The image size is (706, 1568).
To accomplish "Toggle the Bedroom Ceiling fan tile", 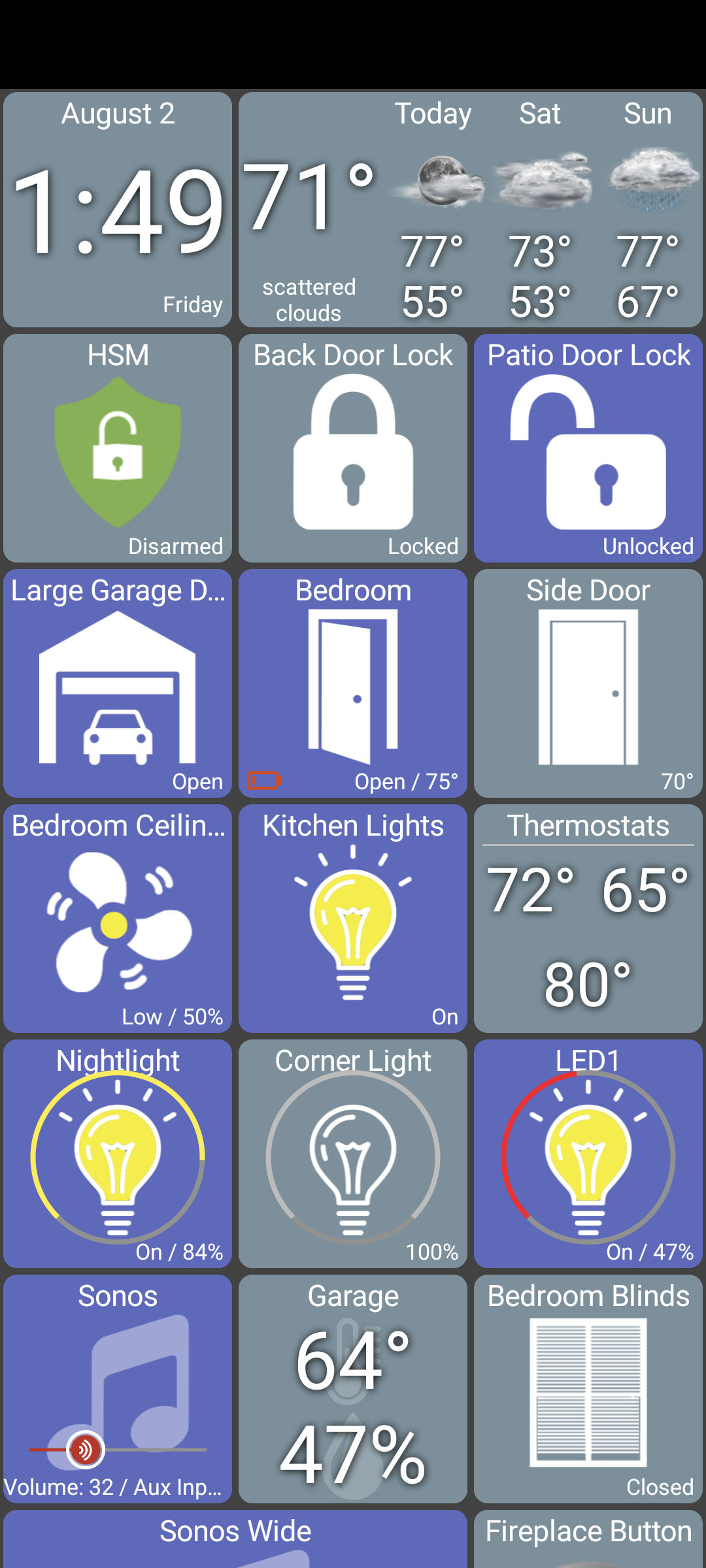I will tap(118, 919).
